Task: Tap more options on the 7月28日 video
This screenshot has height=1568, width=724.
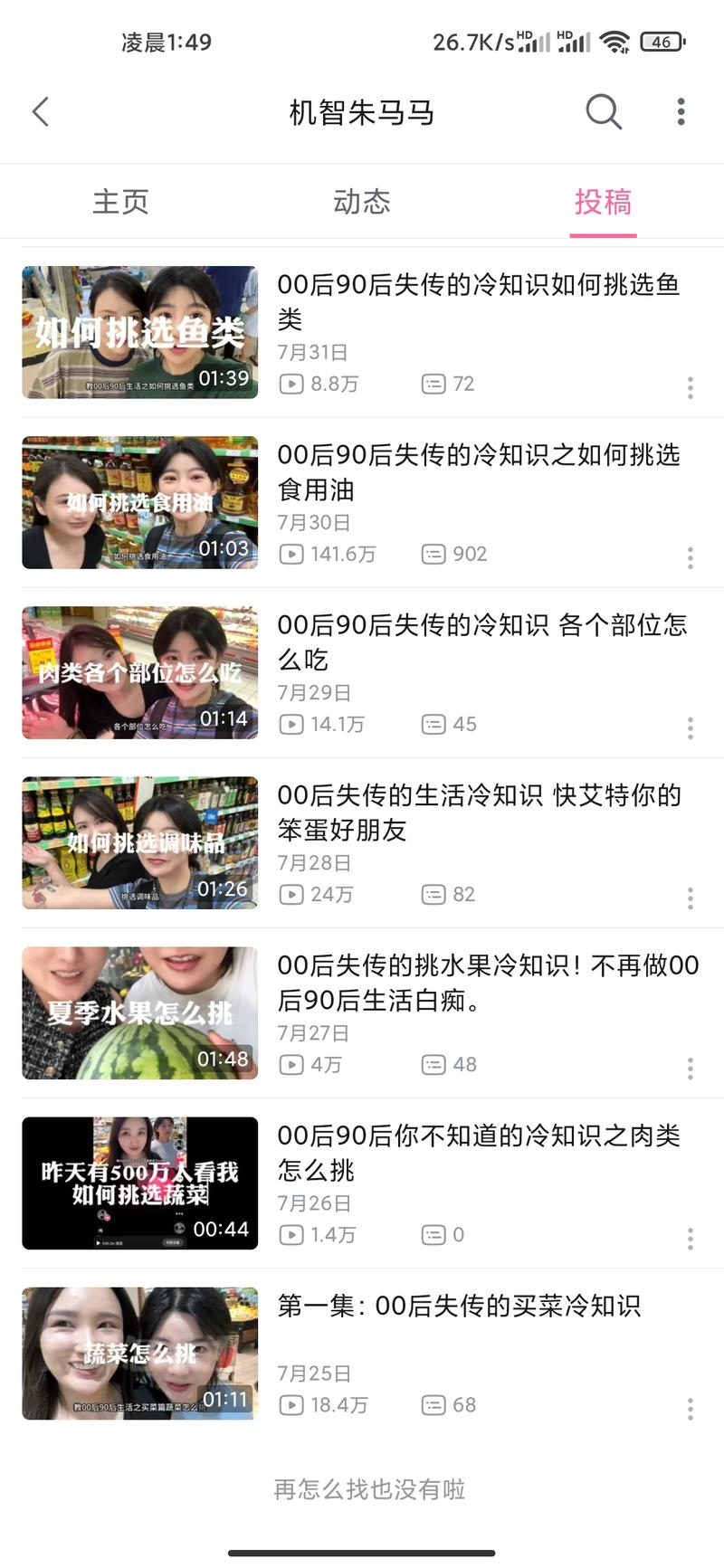Action: point(690,898)
